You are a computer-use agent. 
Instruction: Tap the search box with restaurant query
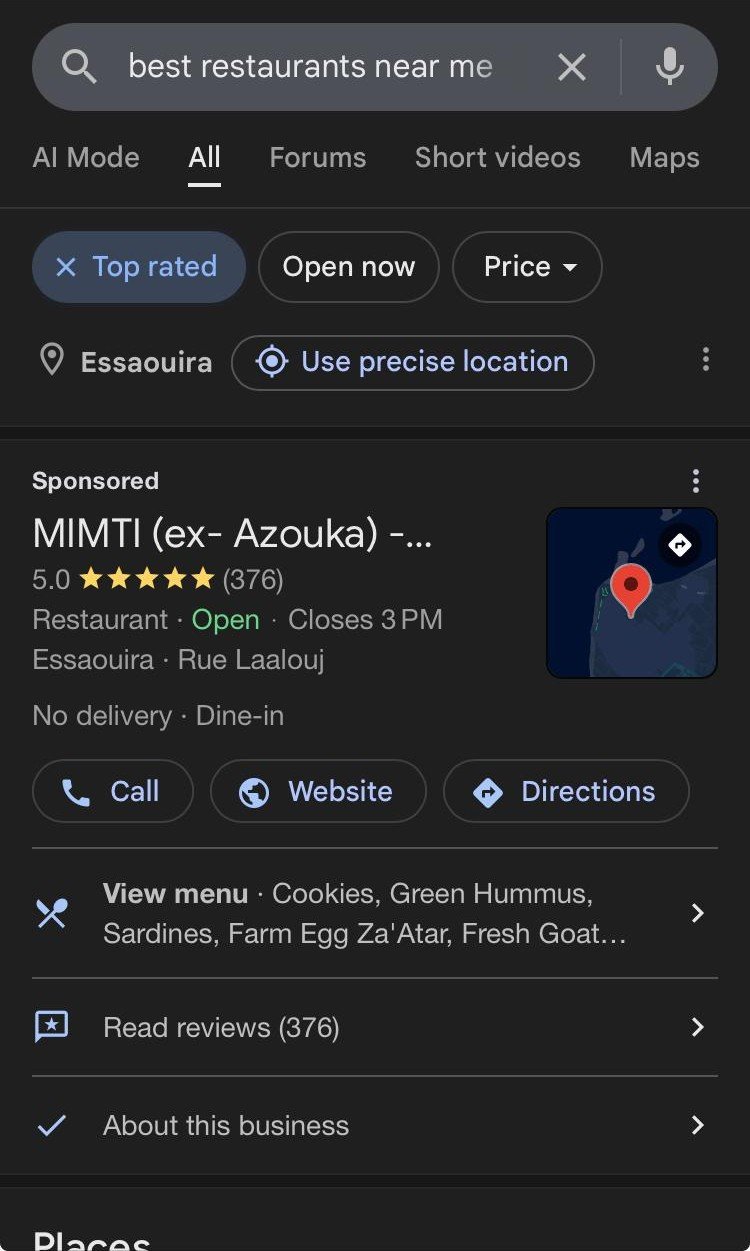click(x=310, y=67)
